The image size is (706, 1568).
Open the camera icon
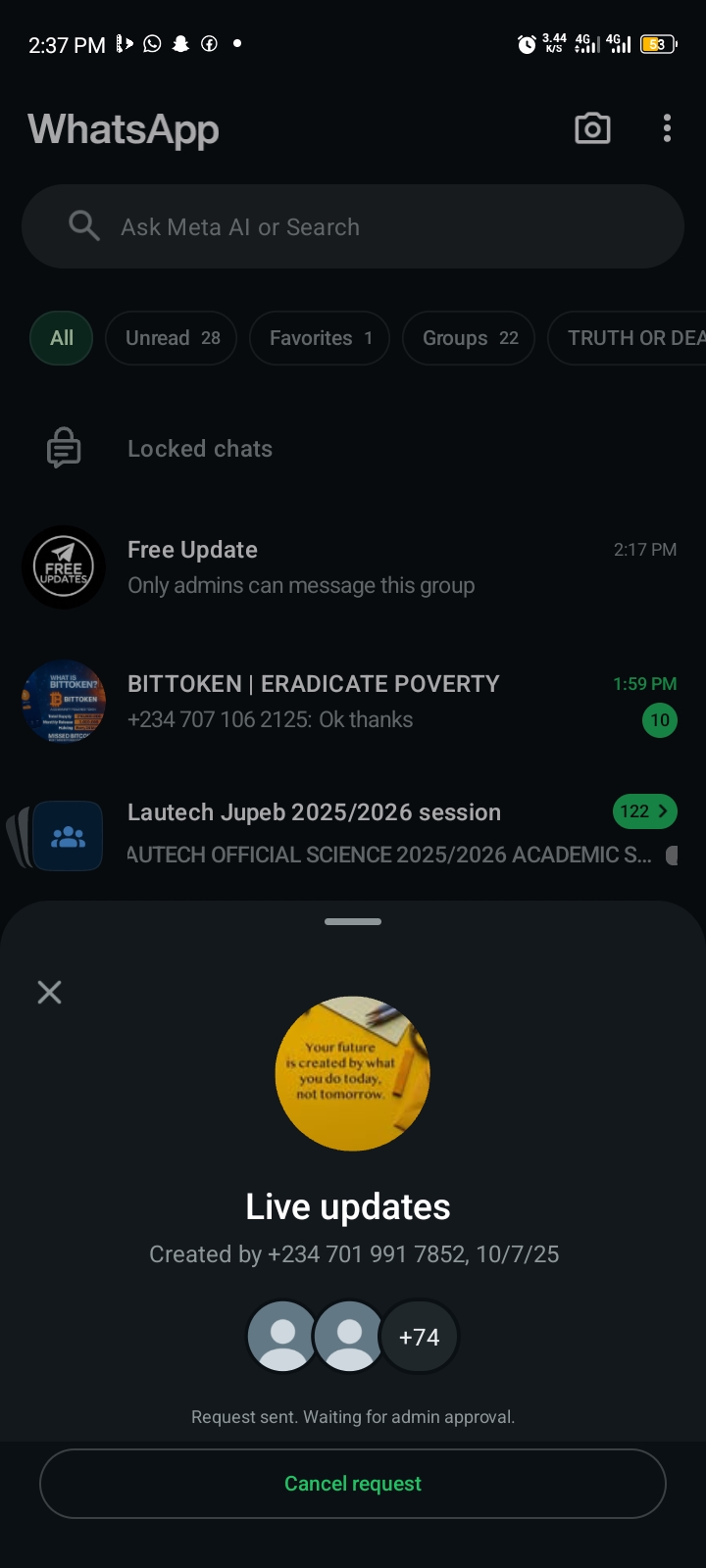592,129
